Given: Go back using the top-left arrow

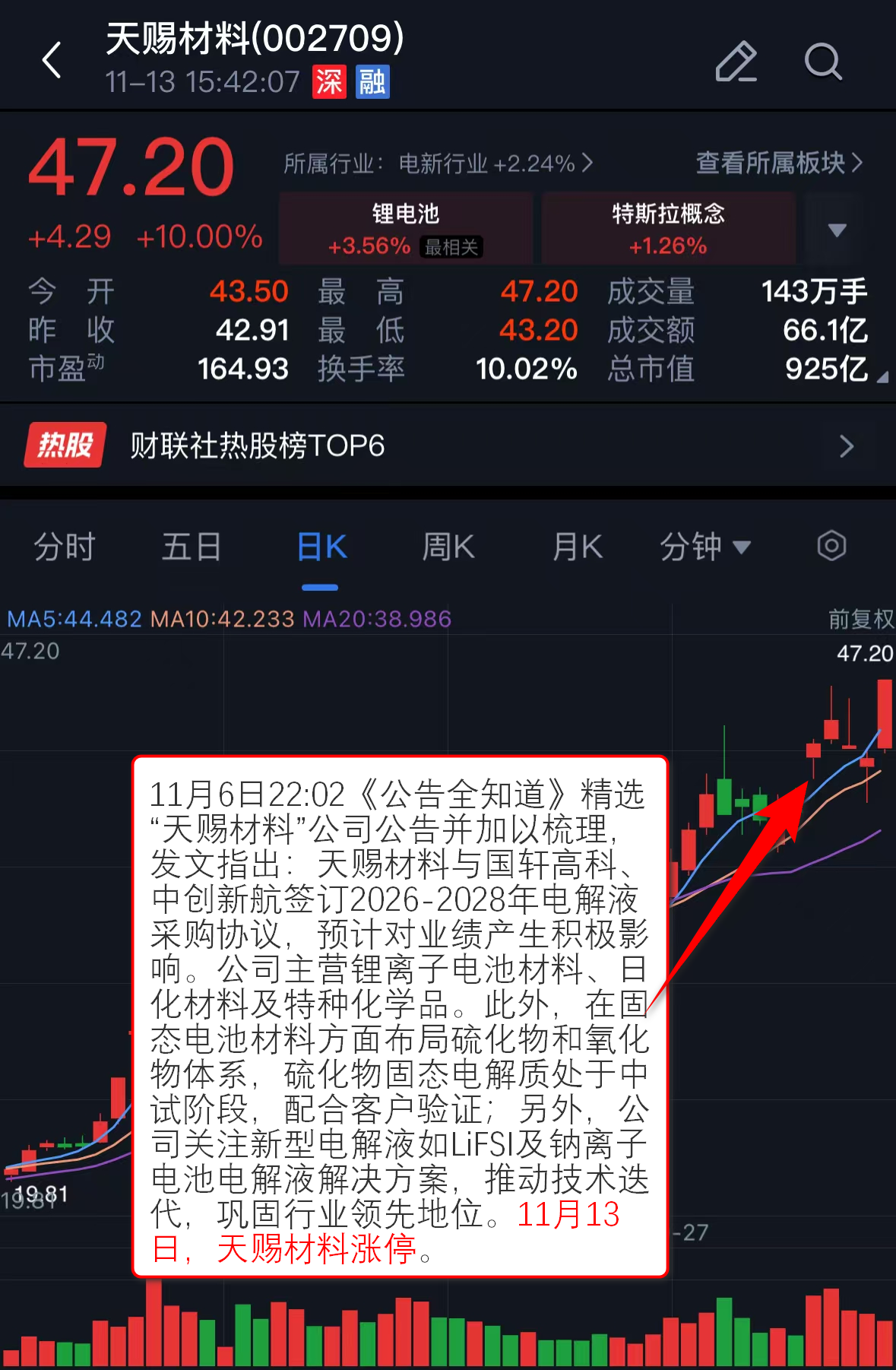Looking at the screenshot, I should click(x=52, y=61).
